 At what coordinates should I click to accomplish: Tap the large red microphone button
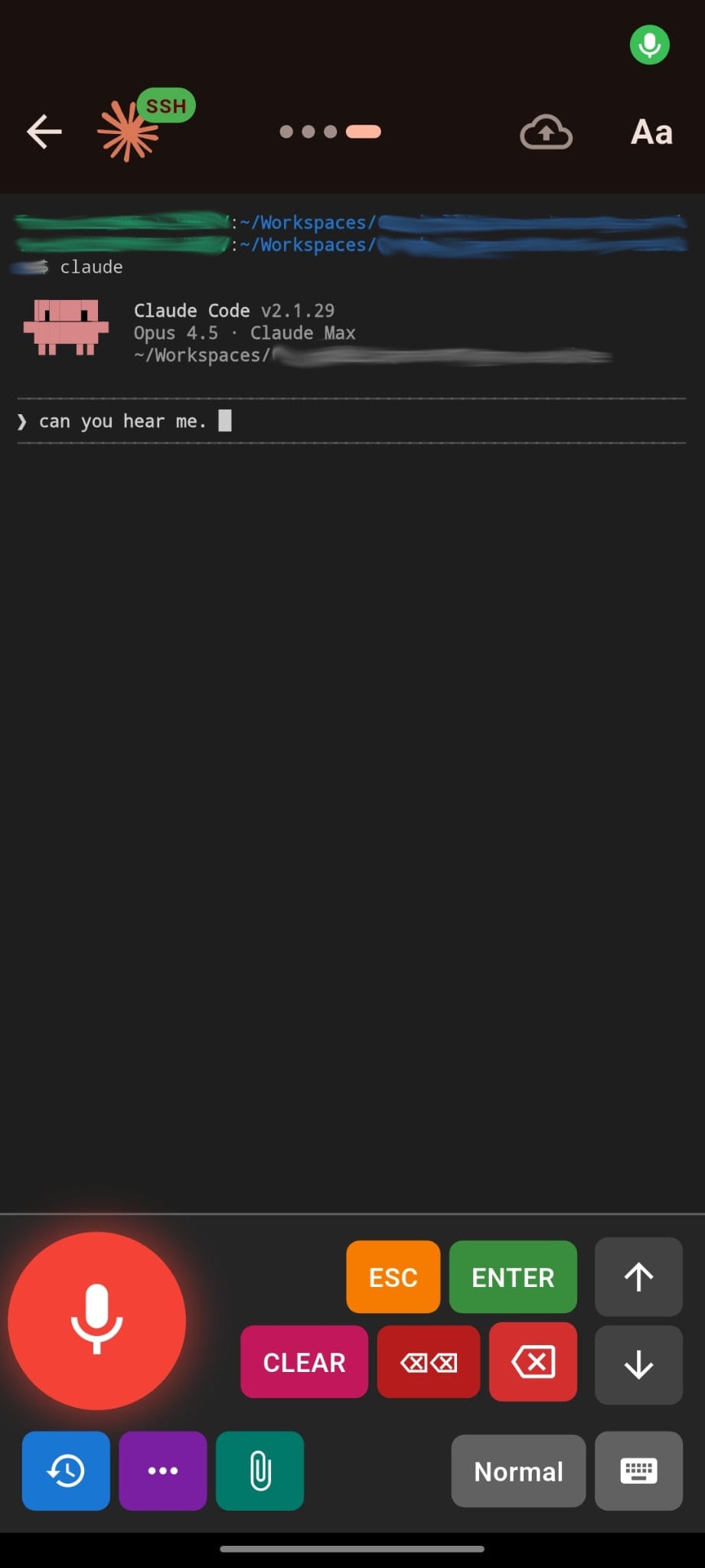click(97, 1320)
